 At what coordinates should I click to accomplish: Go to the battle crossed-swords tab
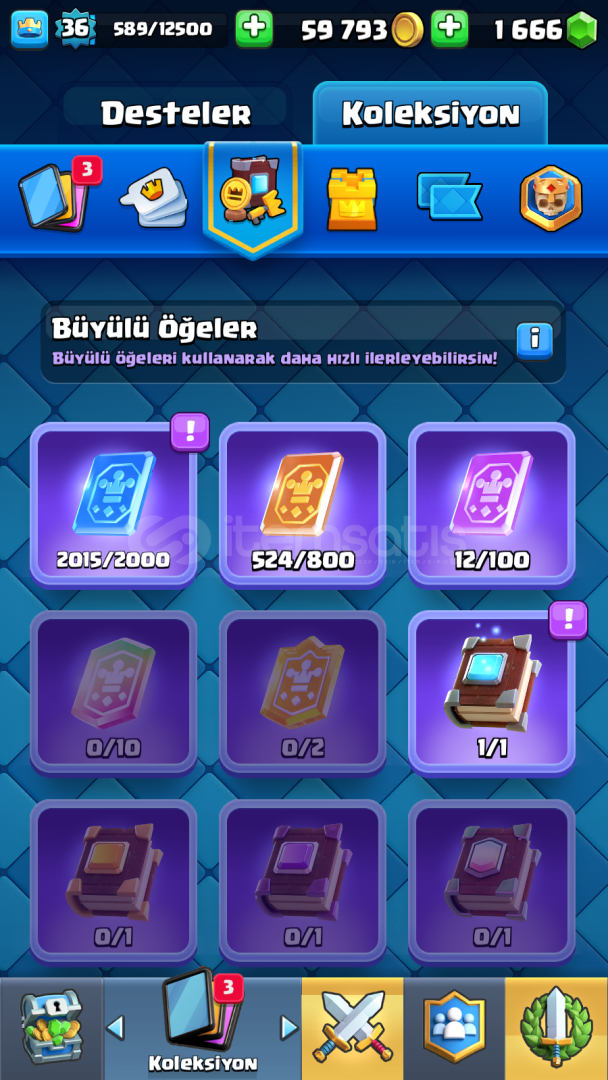[352, 1028]
